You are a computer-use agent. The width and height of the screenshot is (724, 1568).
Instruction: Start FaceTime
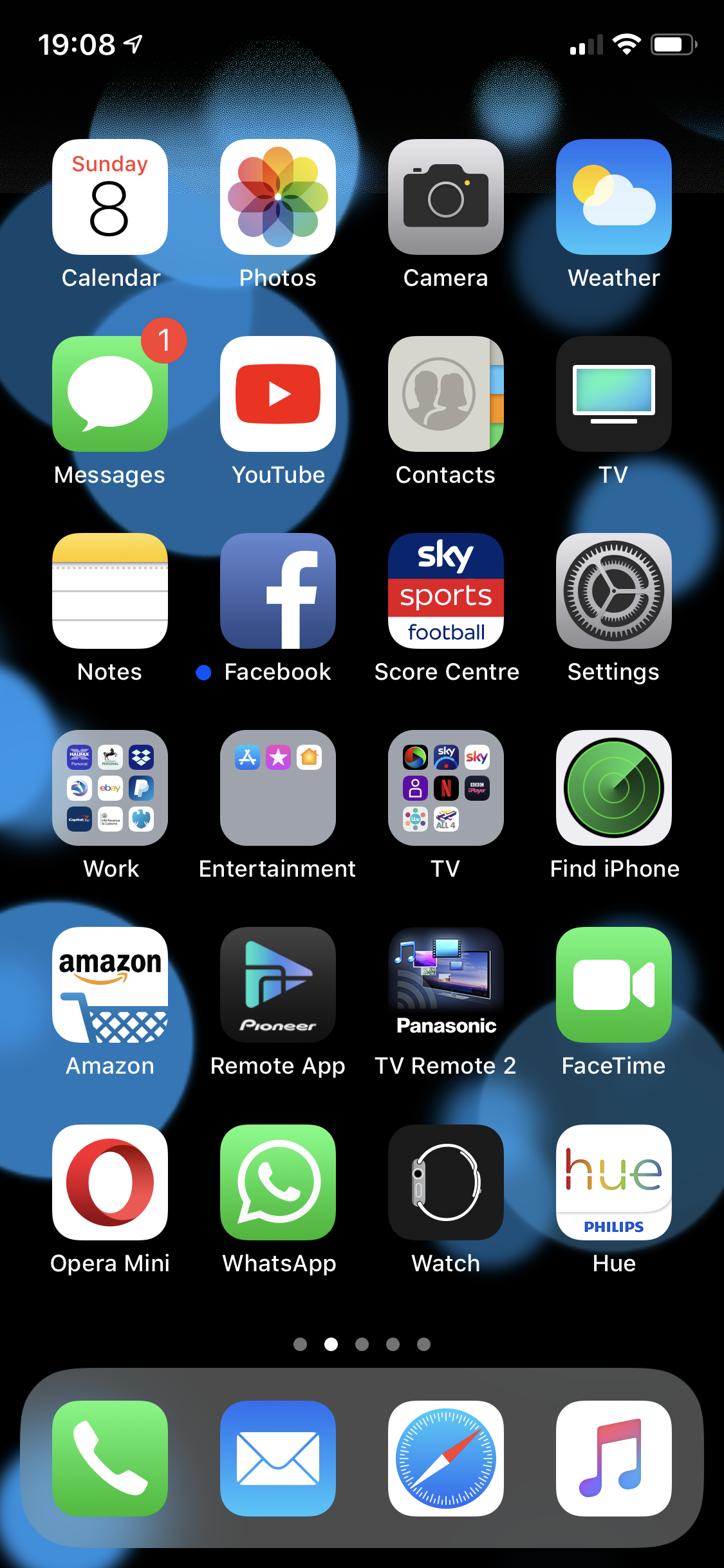(614, 985)
